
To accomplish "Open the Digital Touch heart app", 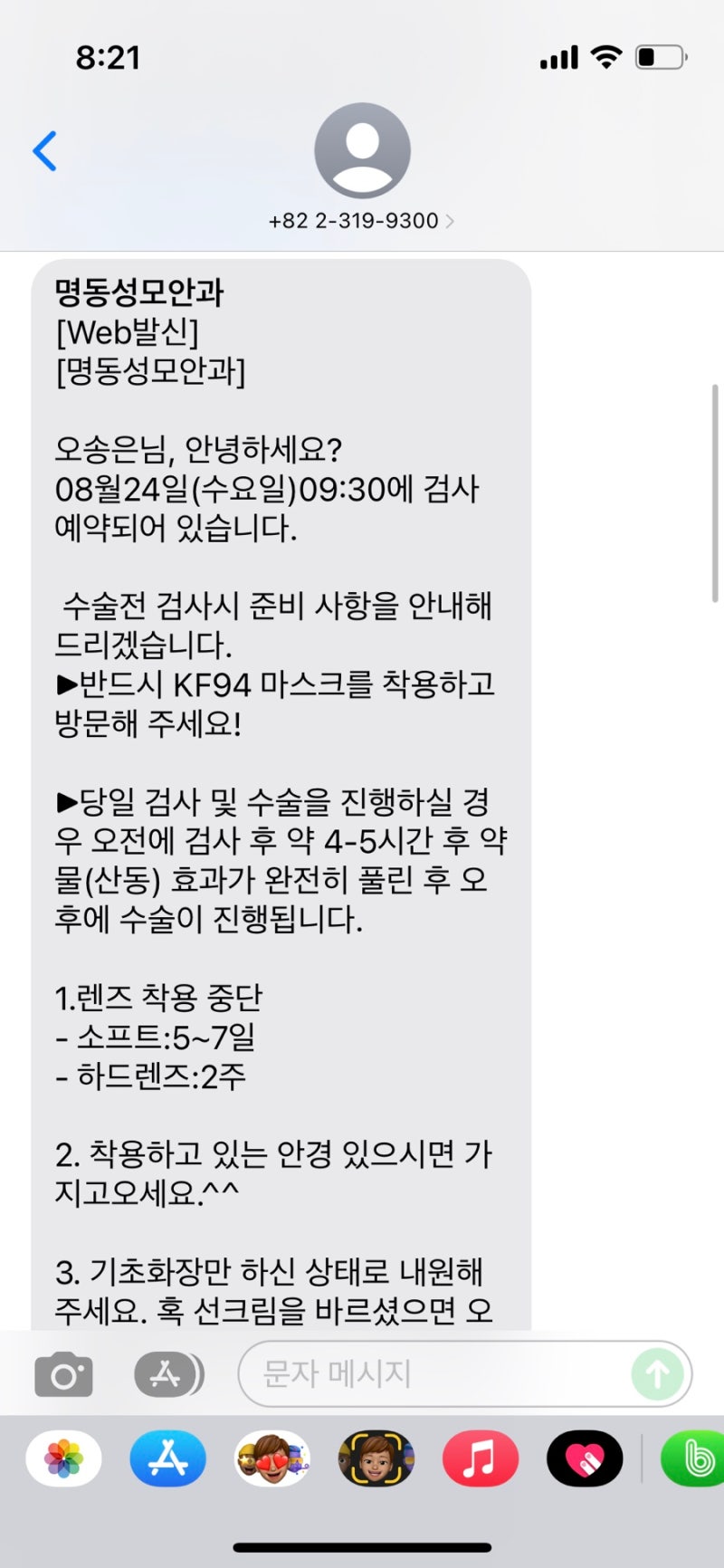I will point(585,1458).
